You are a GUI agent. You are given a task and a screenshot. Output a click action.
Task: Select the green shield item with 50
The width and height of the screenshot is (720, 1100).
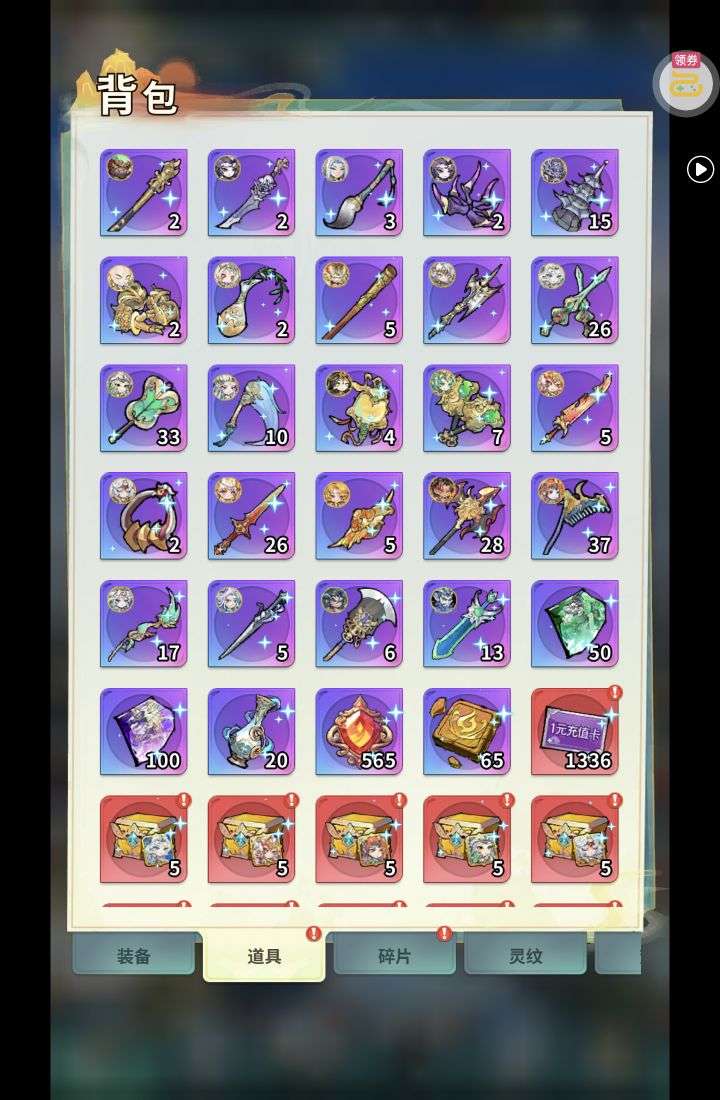pos(574,623)
